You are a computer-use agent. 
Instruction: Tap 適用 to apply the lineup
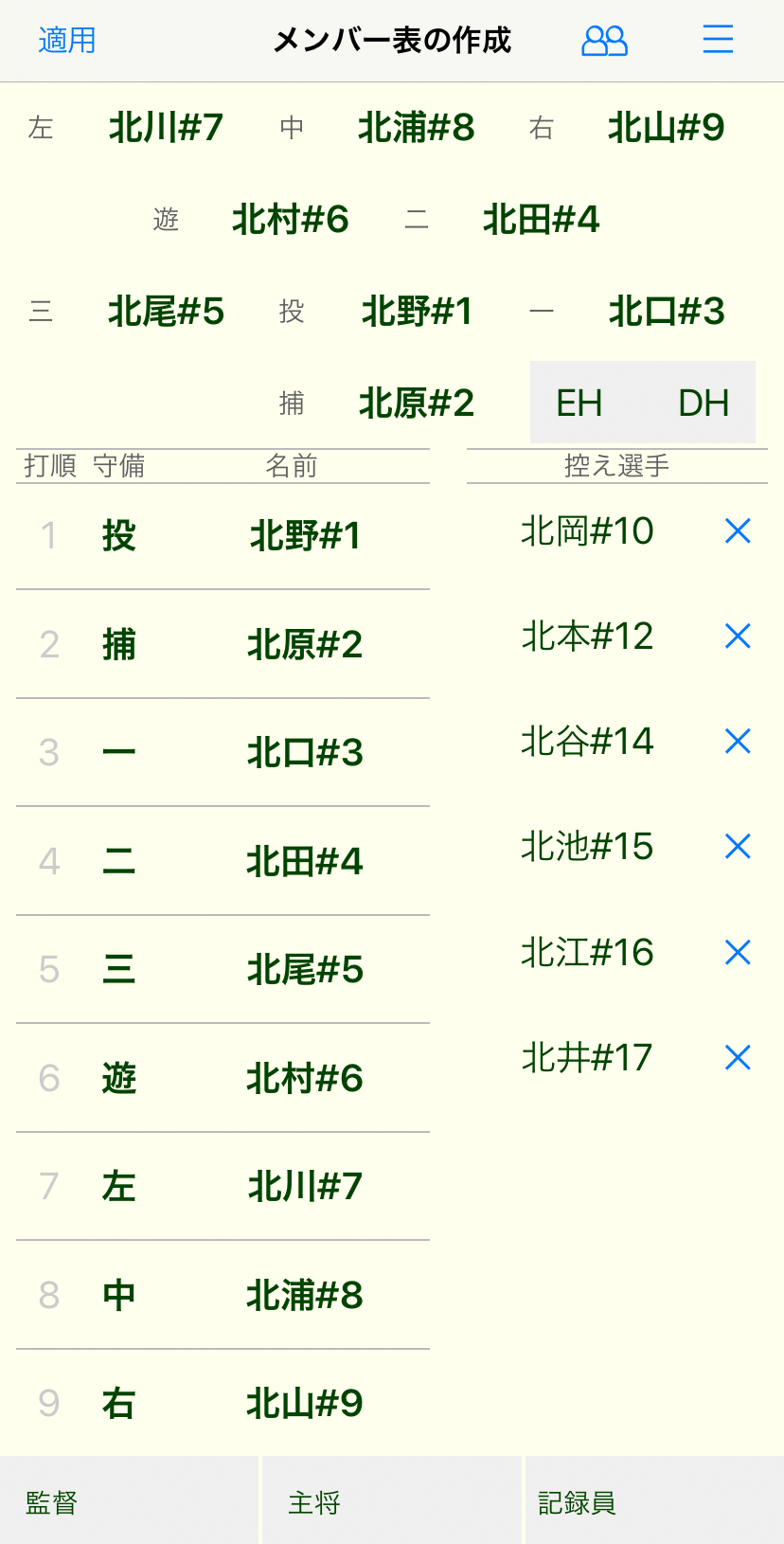[67, 41]
